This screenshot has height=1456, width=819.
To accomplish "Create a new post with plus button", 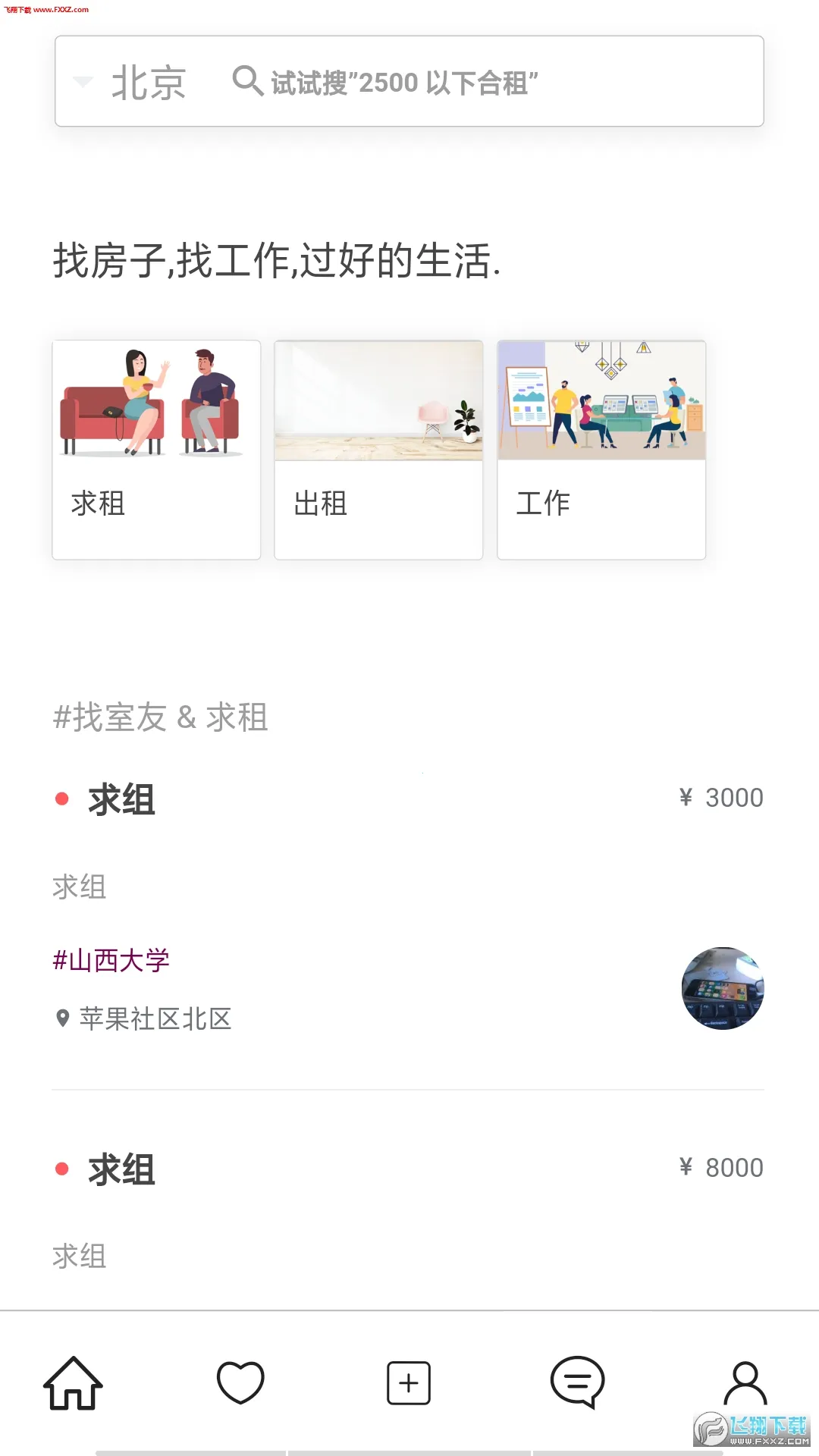I will click(x=409, y=1383).
